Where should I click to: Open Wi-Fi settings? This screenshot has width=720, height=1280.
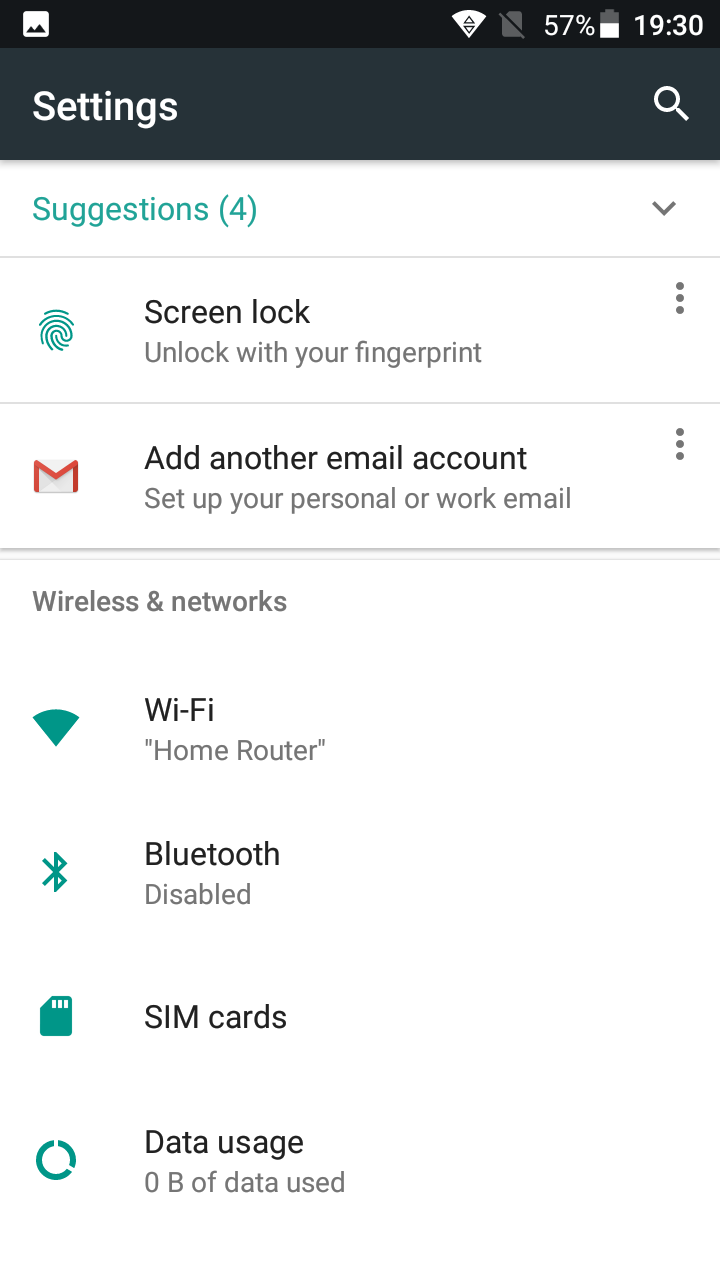click(x=360, y=729)
